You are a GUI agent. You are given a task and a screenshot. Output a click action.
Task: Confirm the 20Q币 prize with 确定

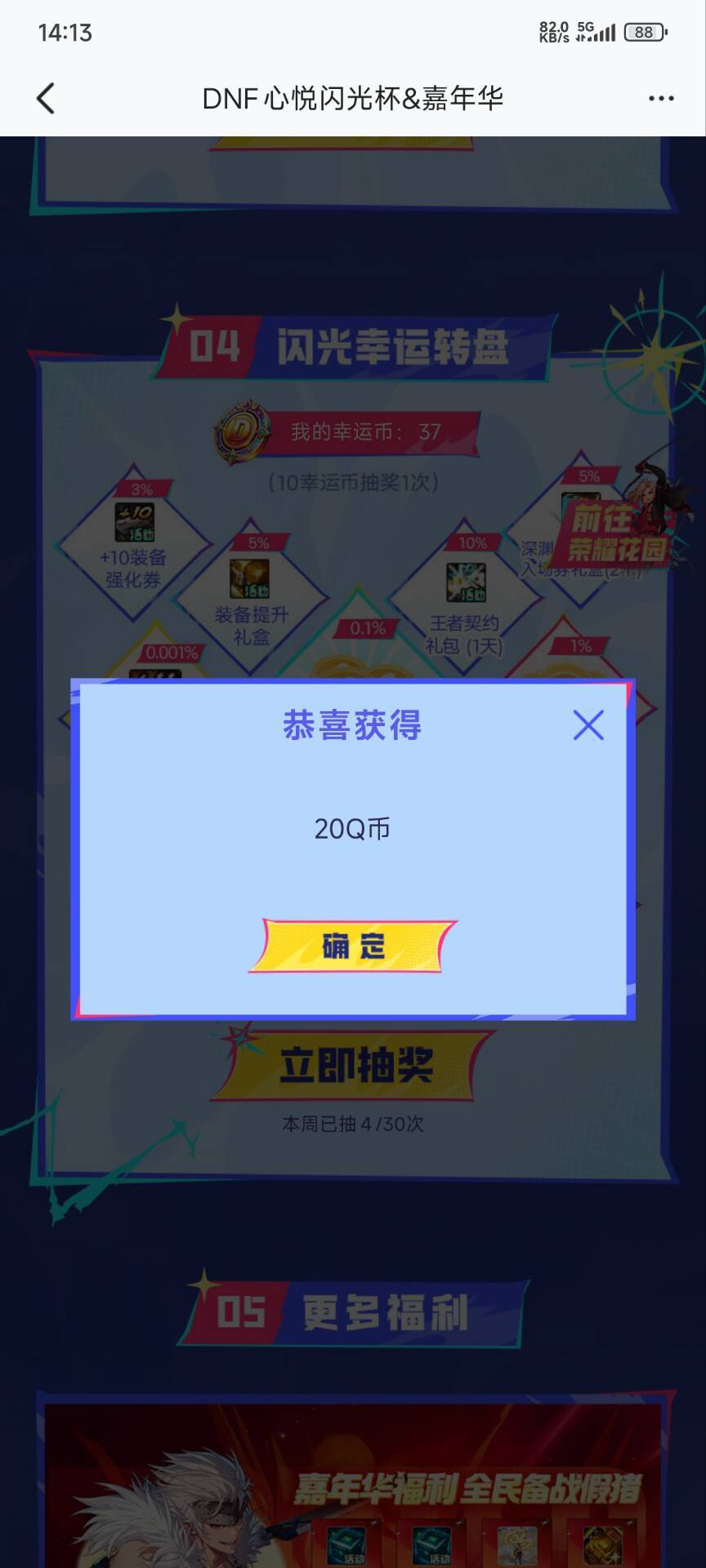353,946
